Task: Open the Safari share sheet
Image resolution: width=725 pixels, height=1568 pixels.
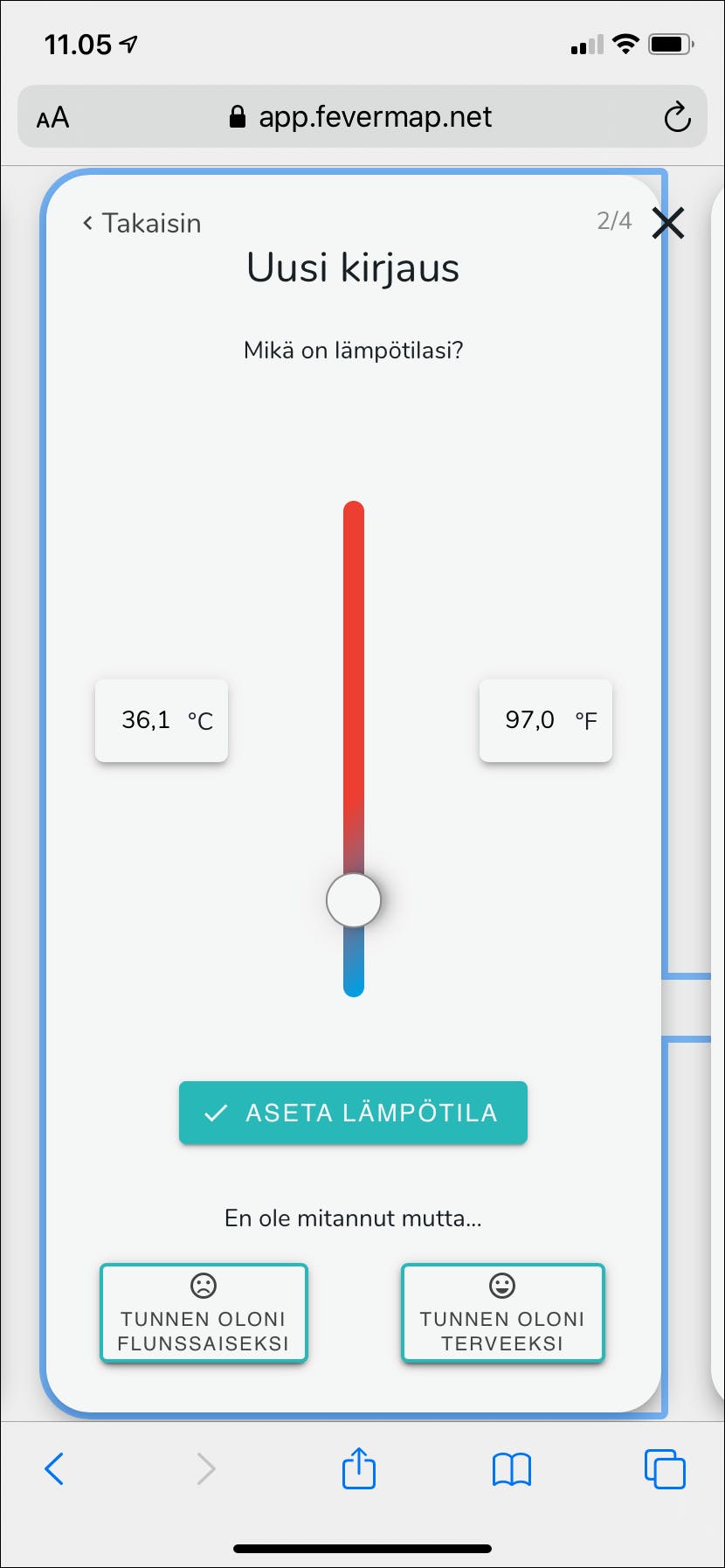Action: 359,1468
